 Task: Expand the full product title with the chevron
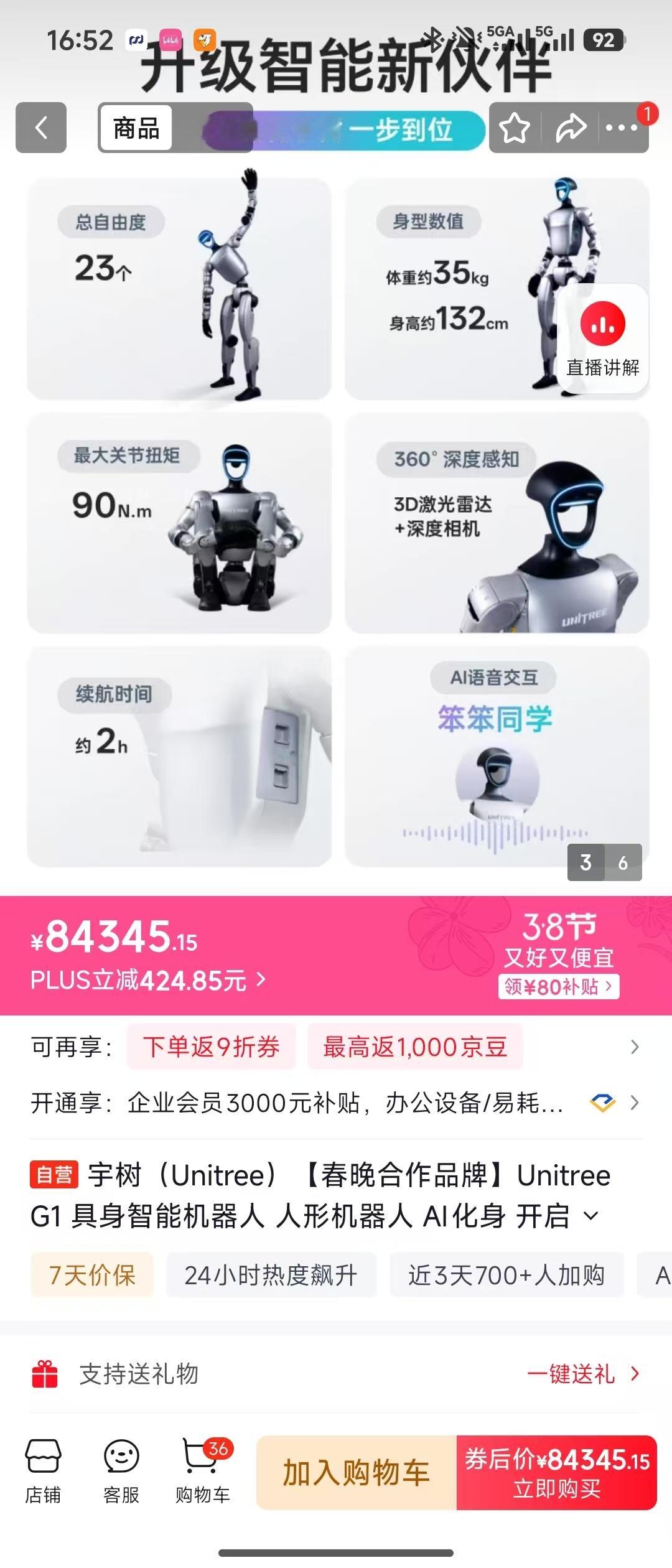click(591, 1216)
